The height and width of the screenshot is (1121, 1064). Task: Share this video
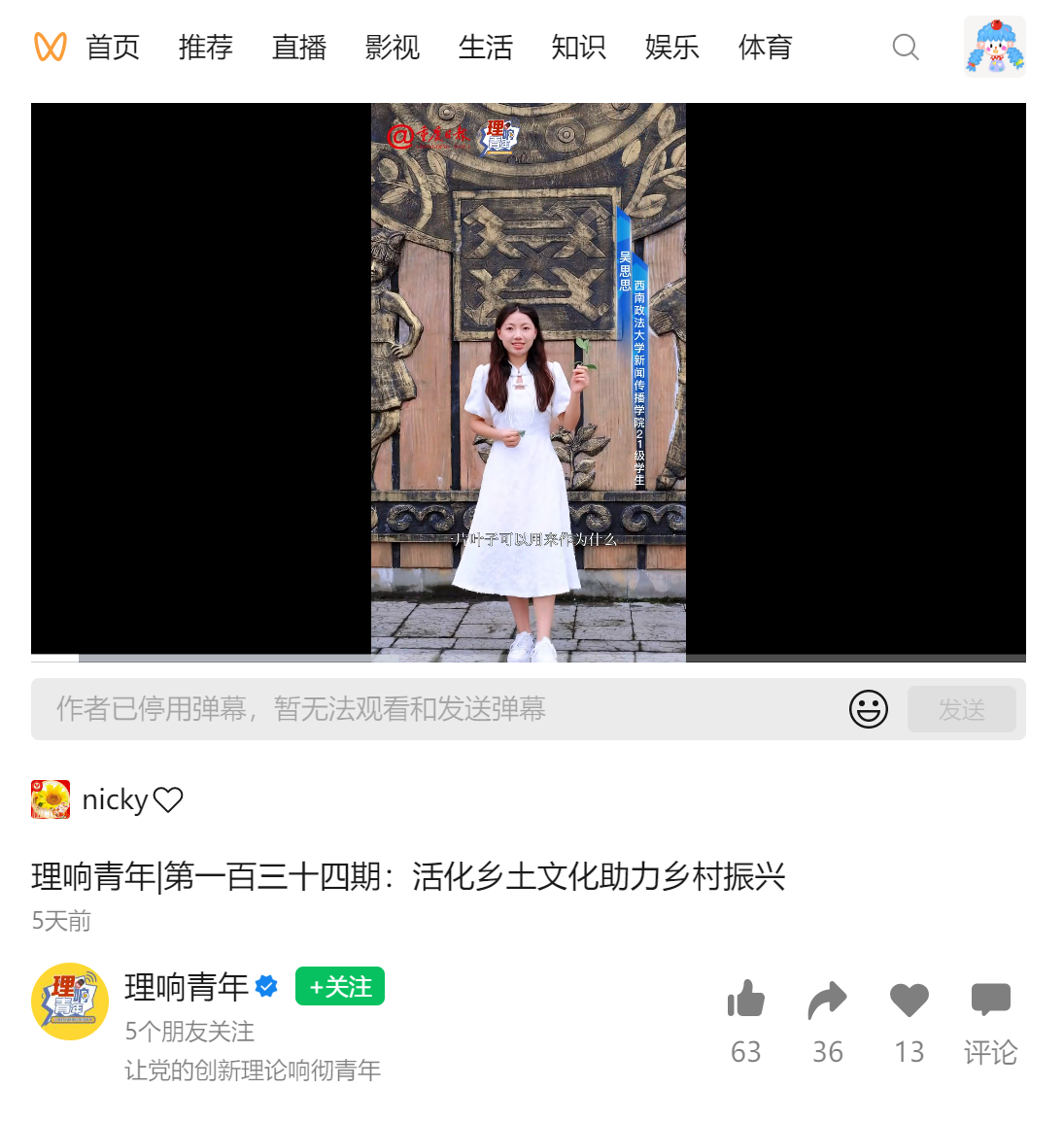(827, 1000)
